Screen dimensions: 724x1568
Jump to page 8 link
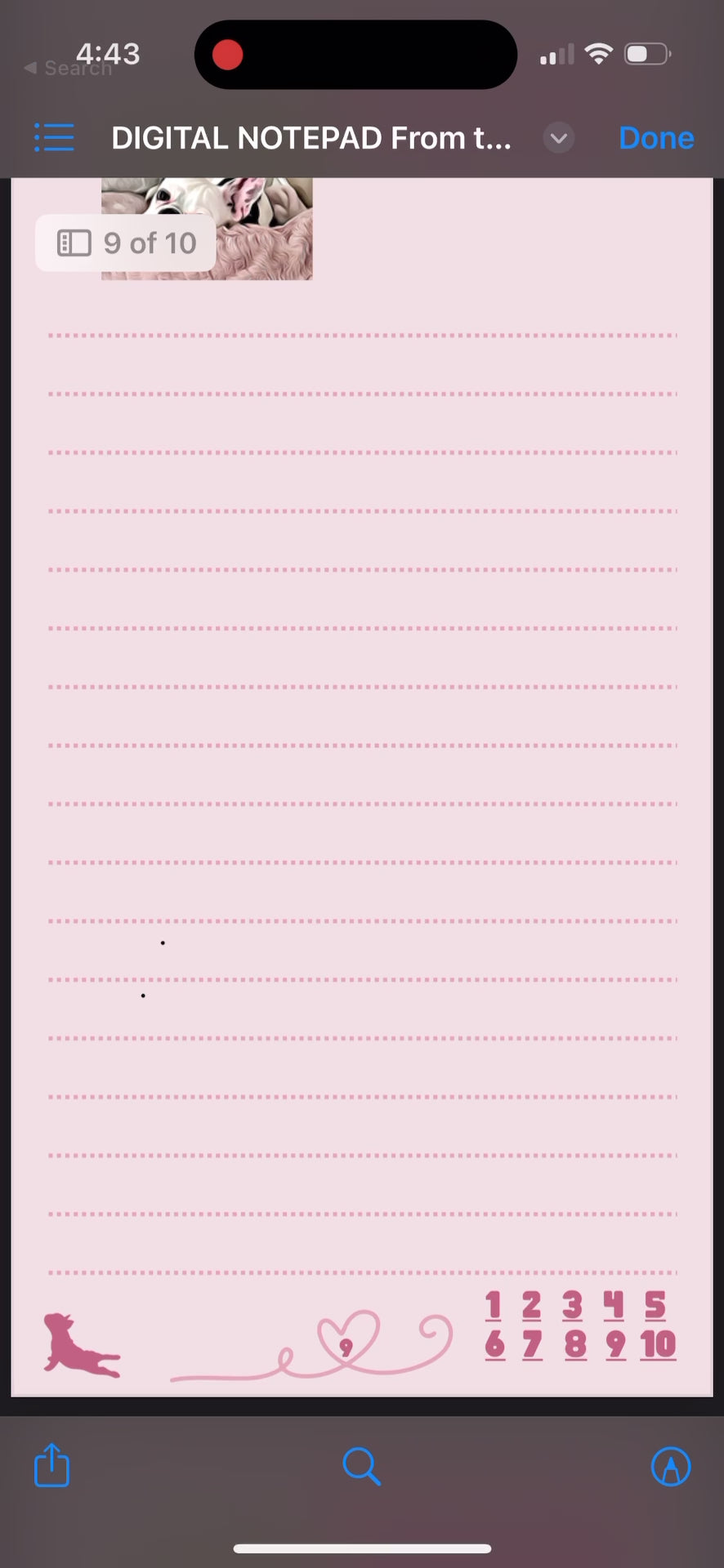(x=575, y=1344)
